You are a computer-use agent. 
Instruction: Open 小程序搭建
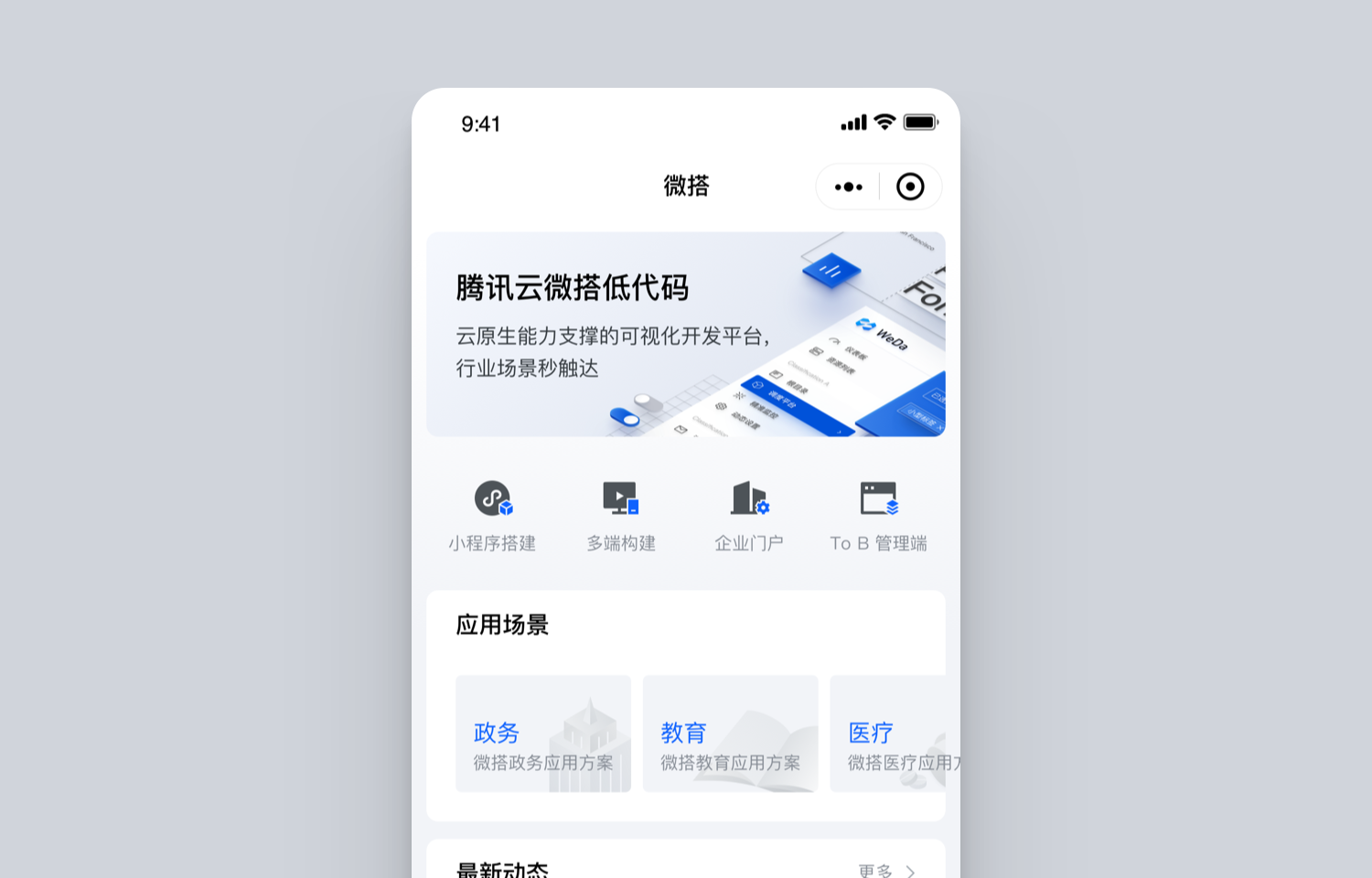pyautogui.click(x=492, y=516)
